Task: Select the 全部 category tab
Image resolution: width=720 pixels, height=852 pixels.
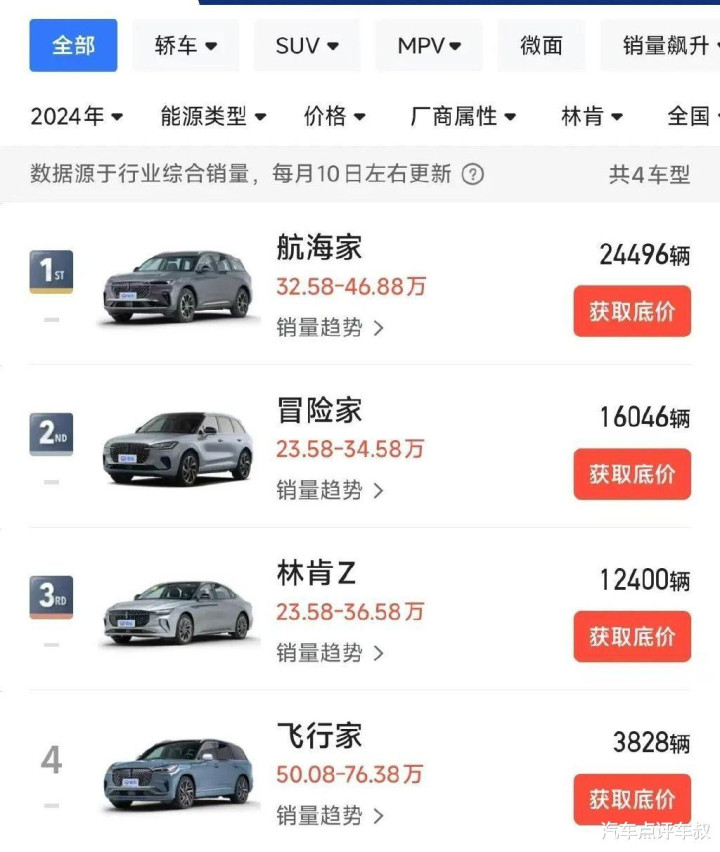Action: pos(73,45)
